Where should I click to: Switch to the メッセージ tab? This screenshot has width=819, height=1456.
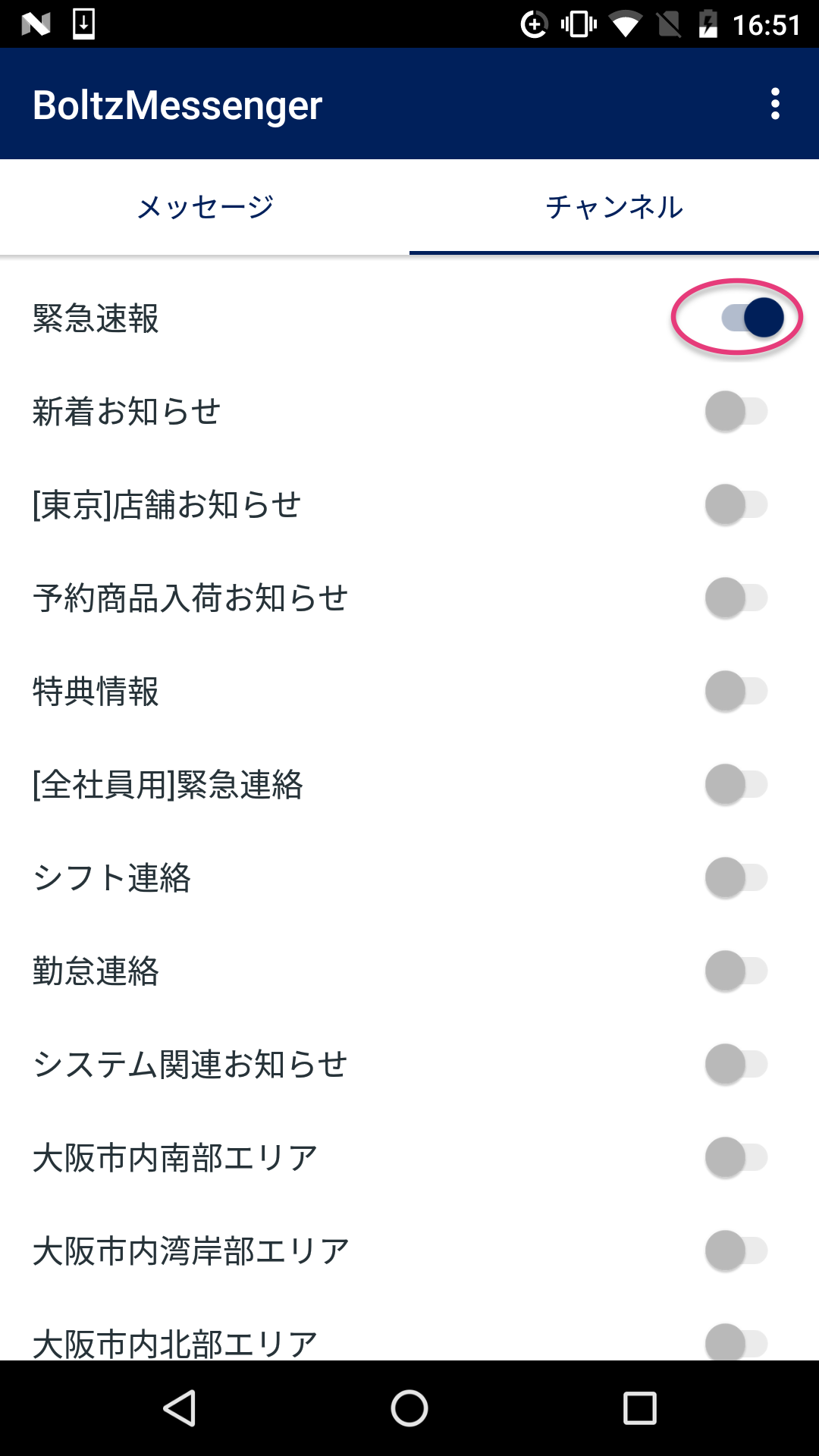click(x=205, y=207)
